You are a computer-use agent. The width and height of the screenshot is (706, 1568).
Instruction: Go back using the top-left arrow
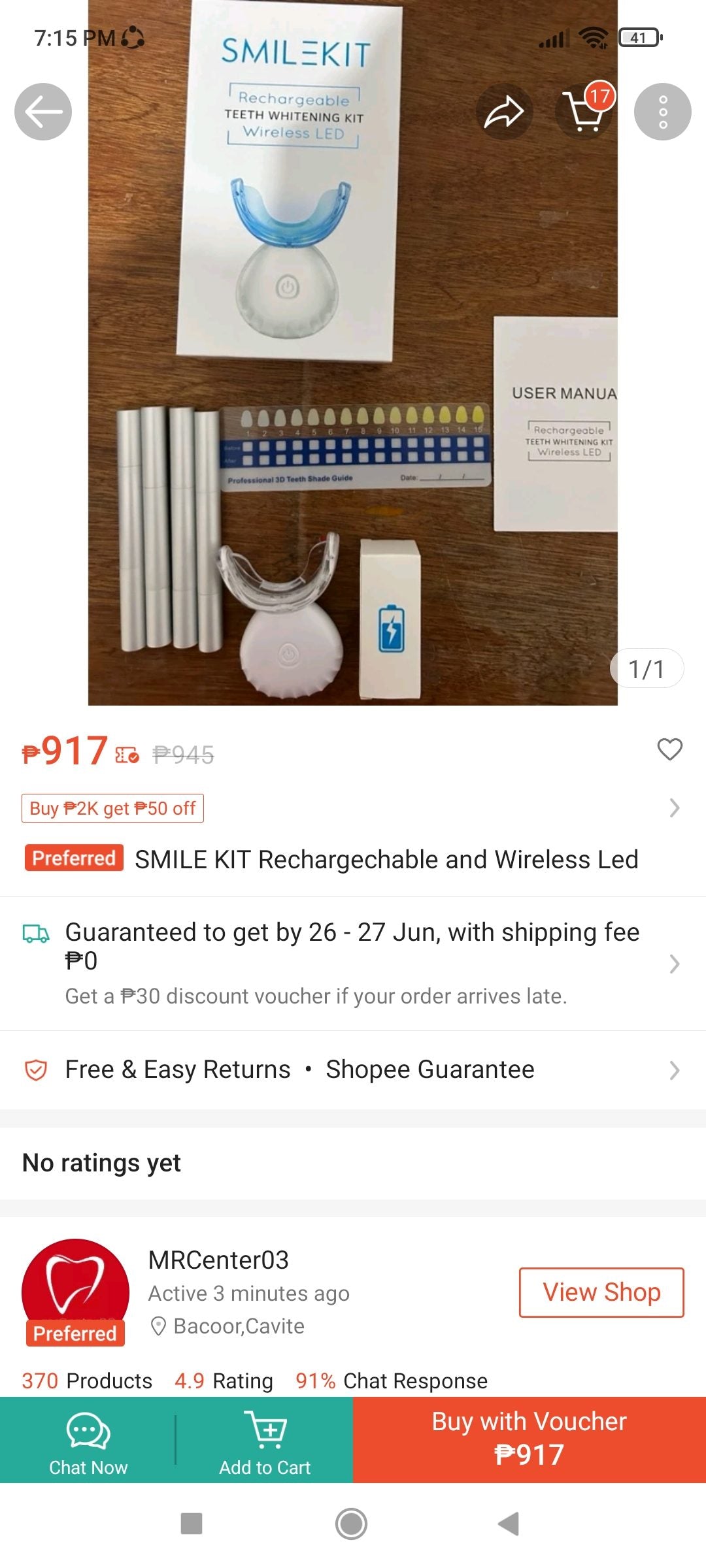click(x=43, y=112)
